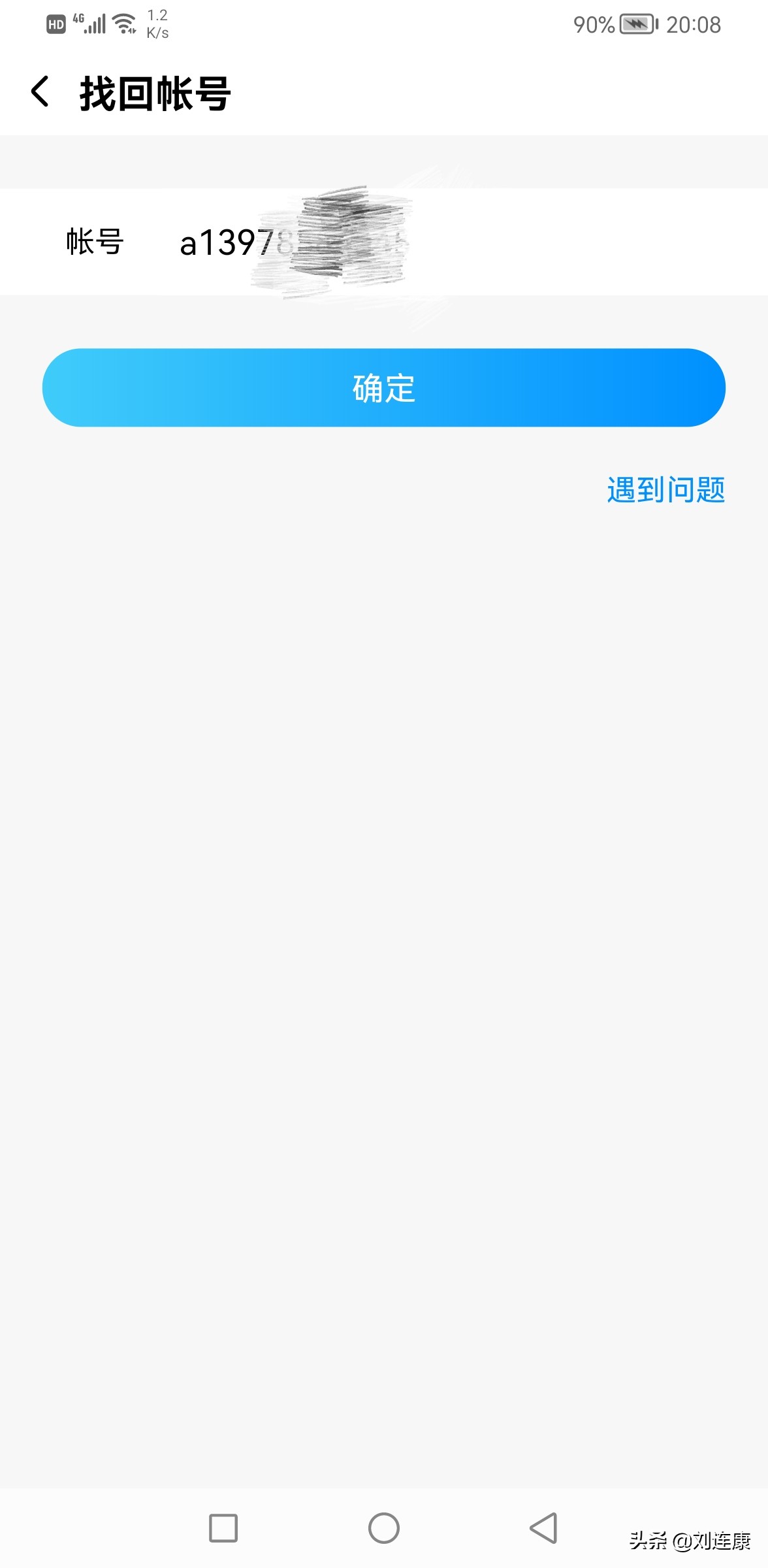Tap the HD VoLTE status bar icon

coord(55,22)
